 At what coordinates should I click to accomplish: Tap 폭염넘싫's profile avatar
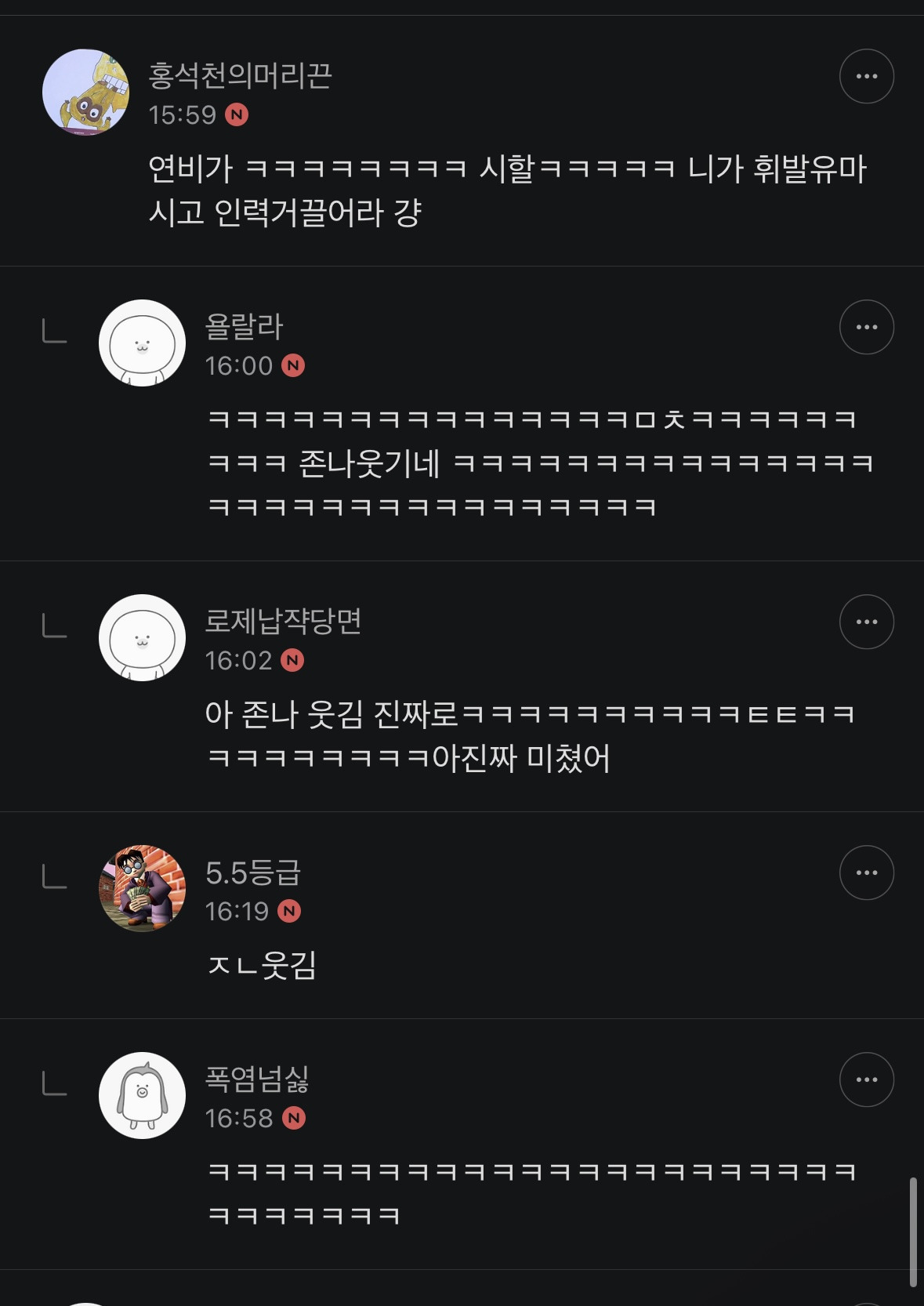[x=142, y=1095]
